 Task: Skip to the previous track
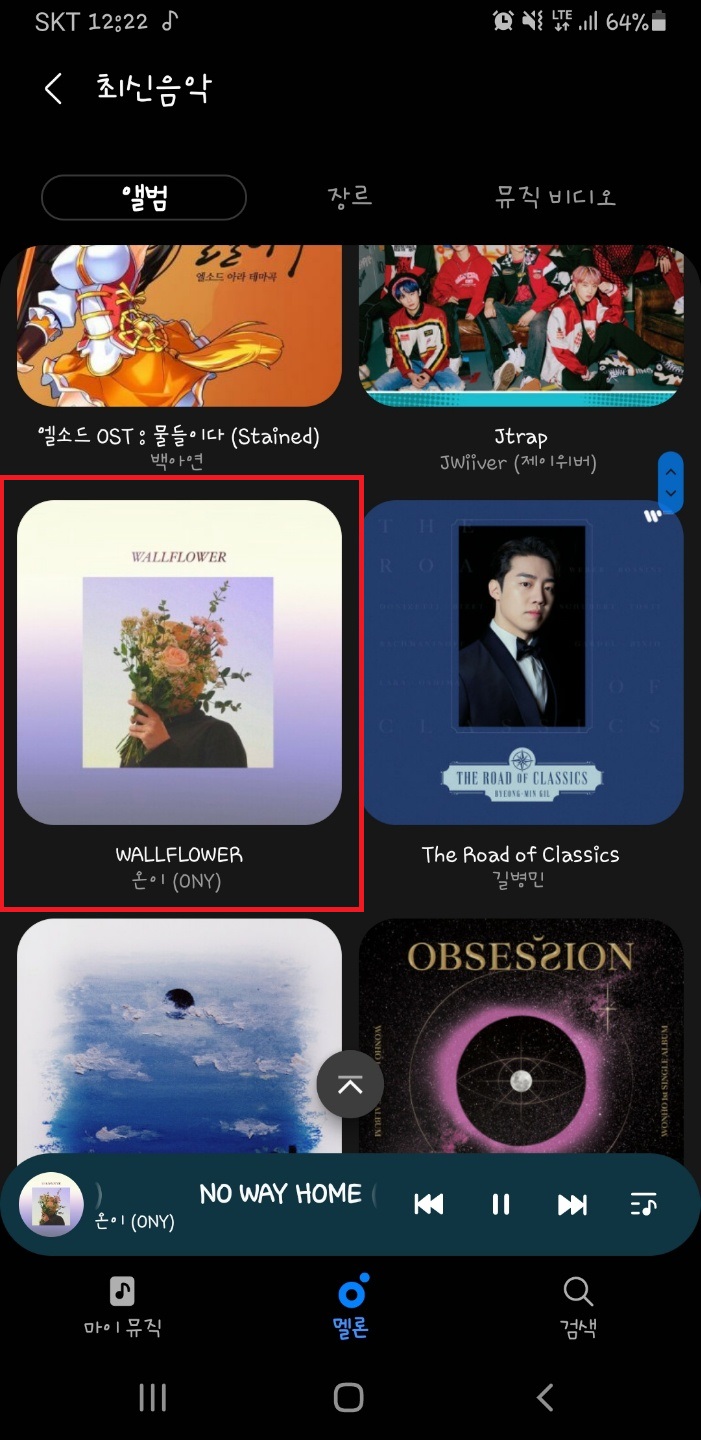pos(429,1205)
